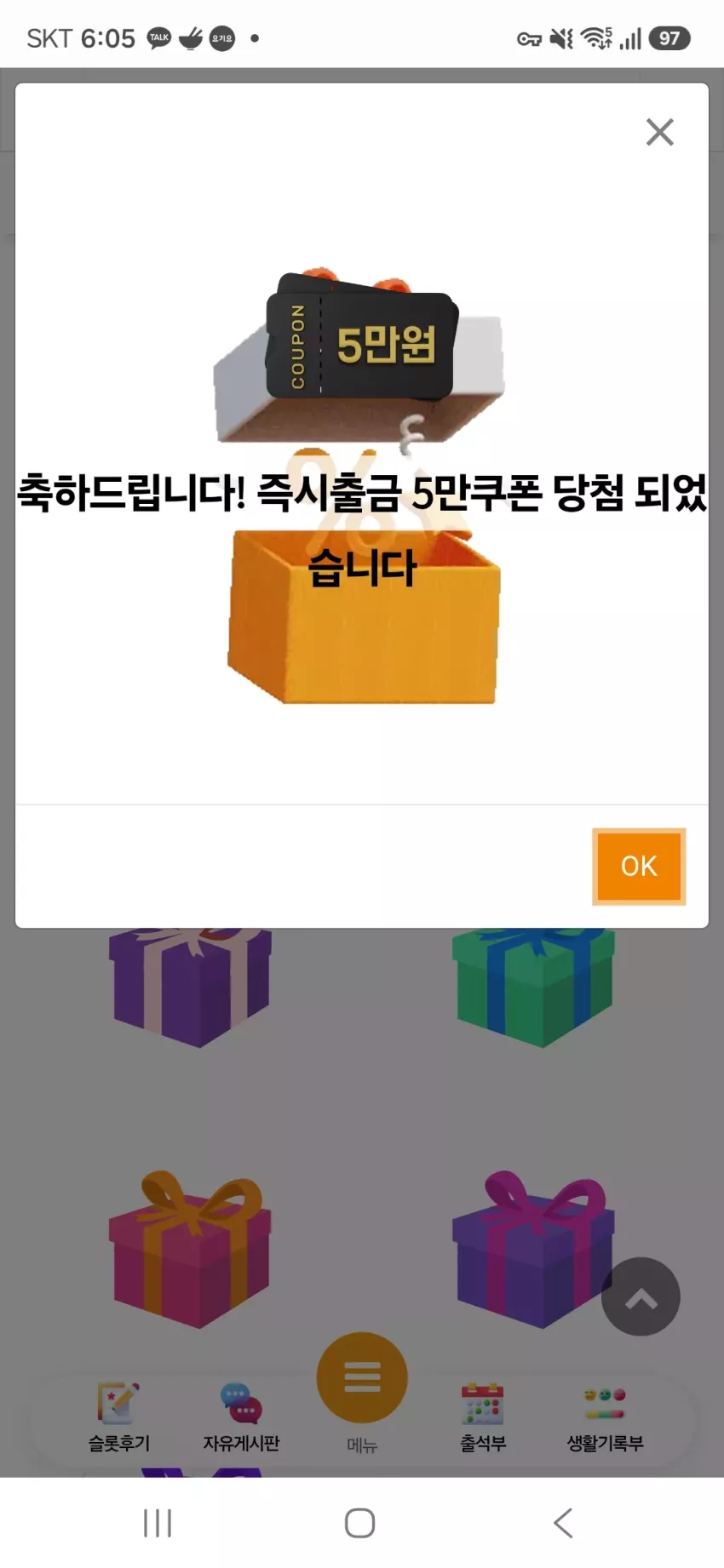This screenshot has width=724, height=1568.
Task: Go back with the system back button
Action: [x=563, y=1523]
